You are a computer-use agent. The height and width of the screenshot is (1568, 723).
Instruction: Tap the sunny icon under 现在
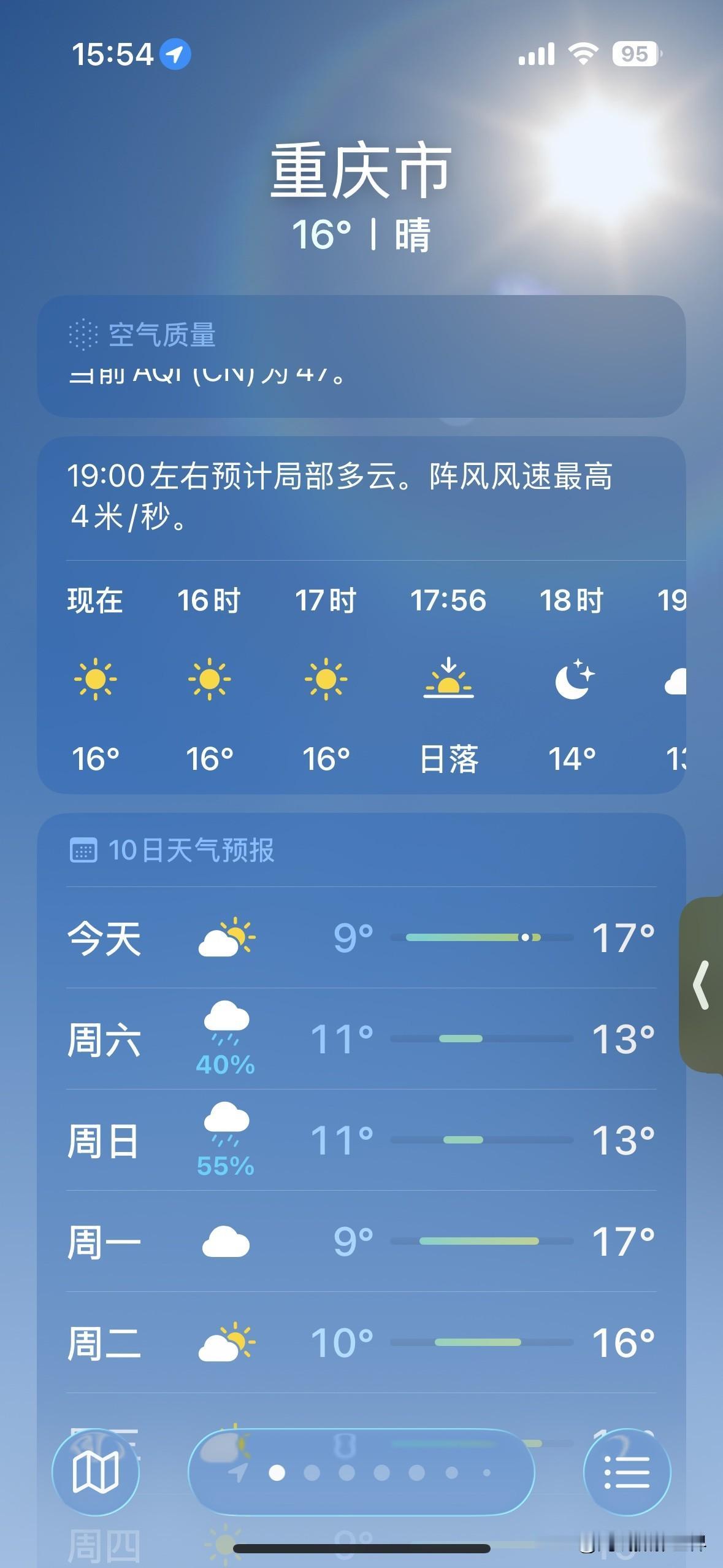point(96,680)
